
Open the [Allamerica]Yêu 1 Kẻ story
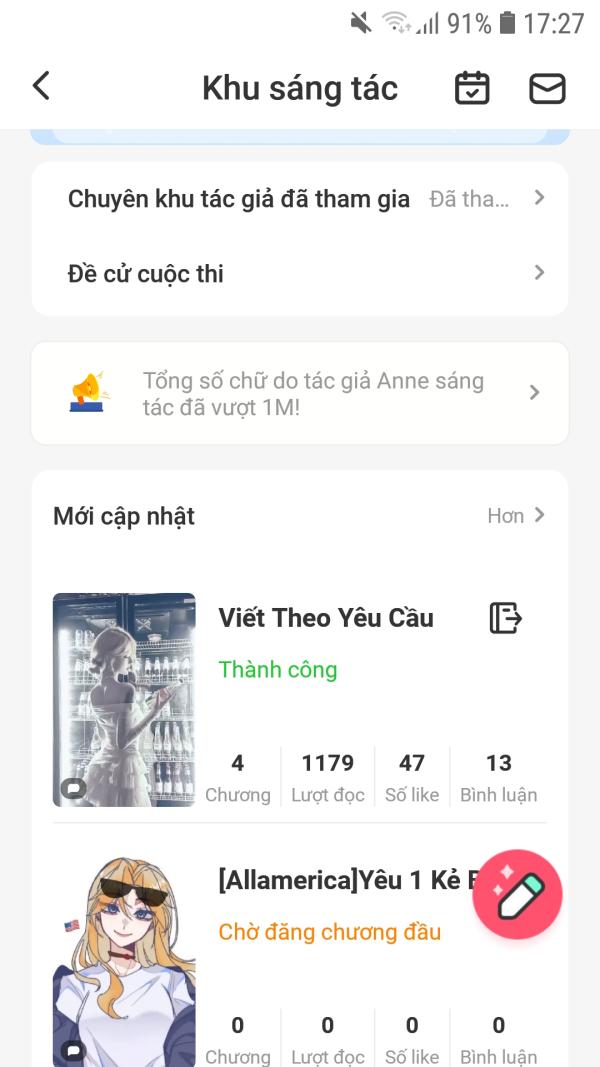[x=340, y=881]
